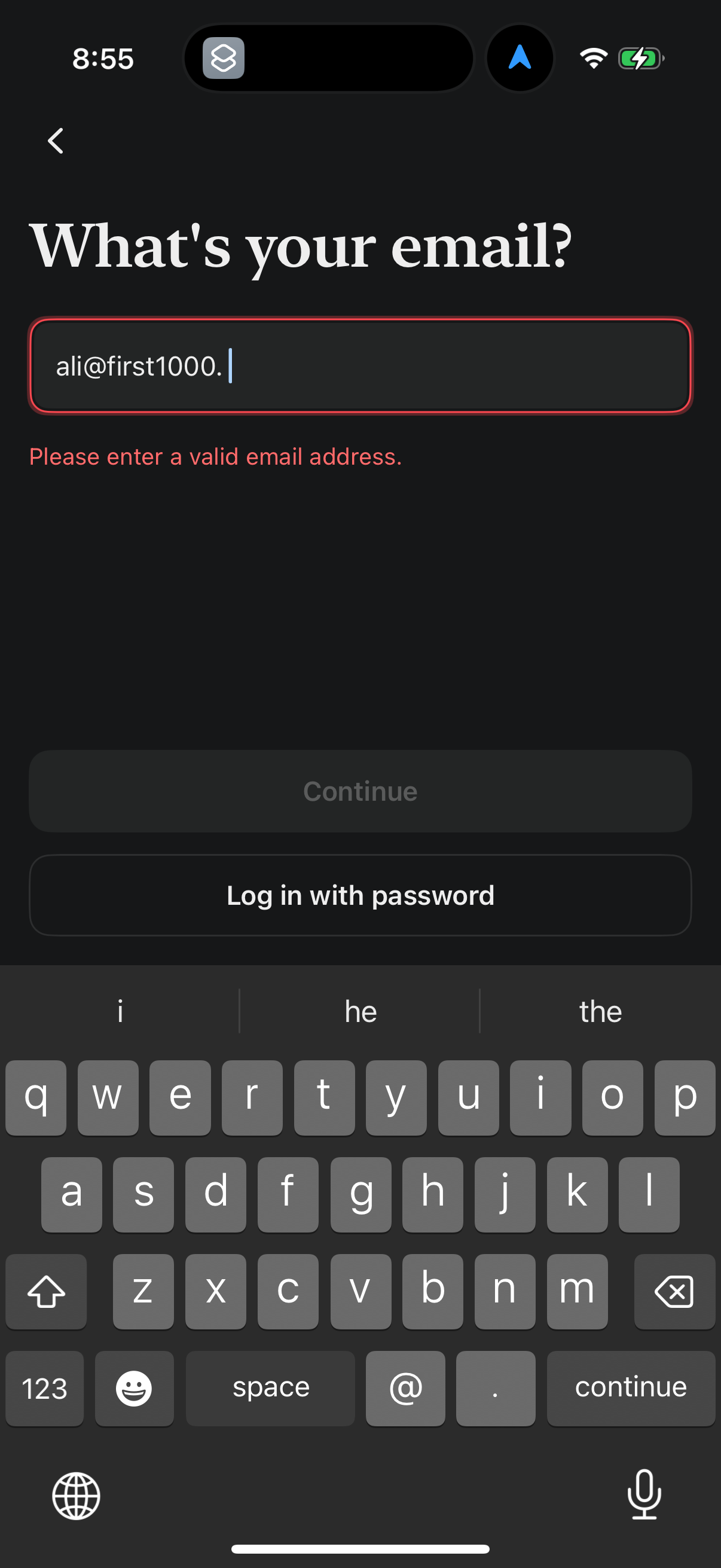The height and width of the screenshot is (1568, 721).
Task: Tap the location arrow indicator near the Dynamic Island
Action: [519, 58]
